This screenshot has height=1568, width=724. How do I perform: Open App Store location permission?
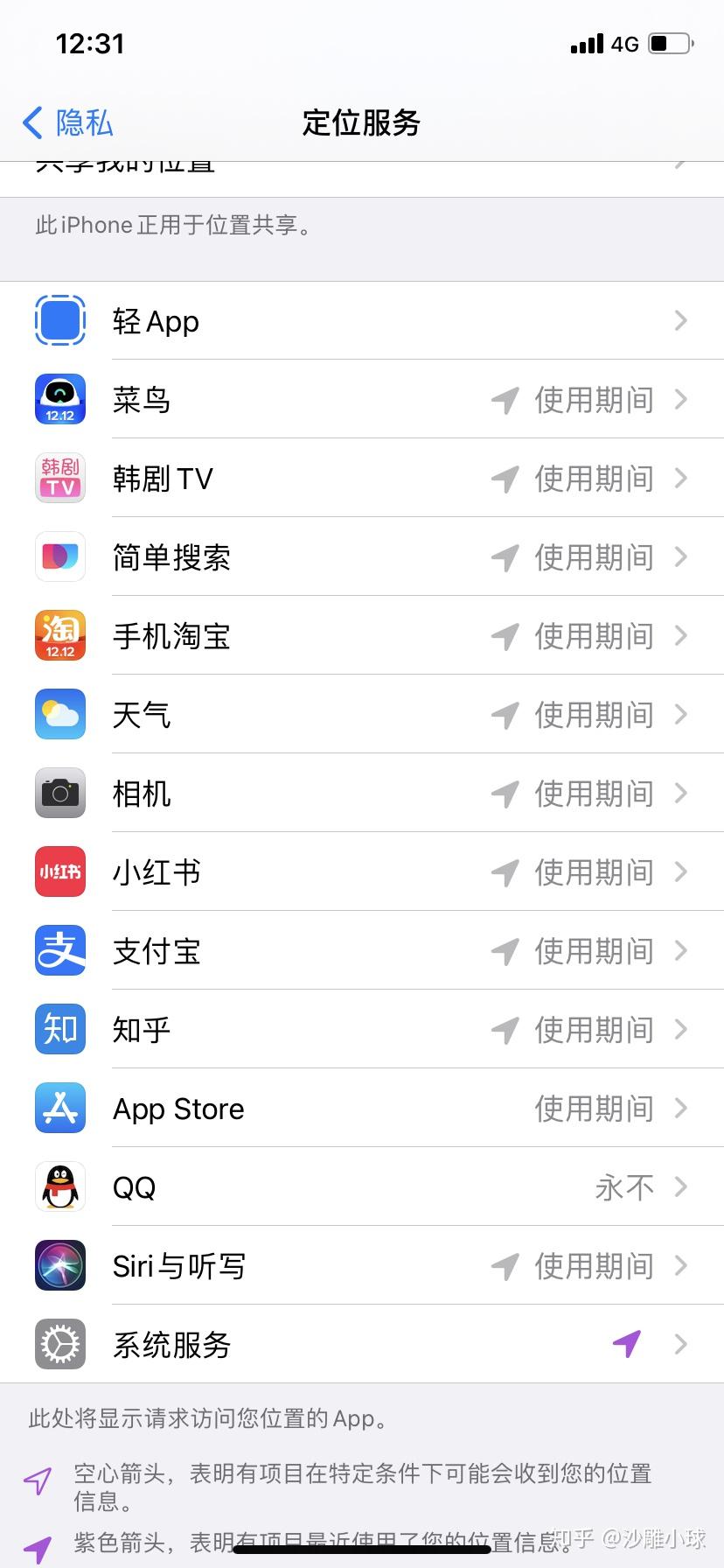362,1109
